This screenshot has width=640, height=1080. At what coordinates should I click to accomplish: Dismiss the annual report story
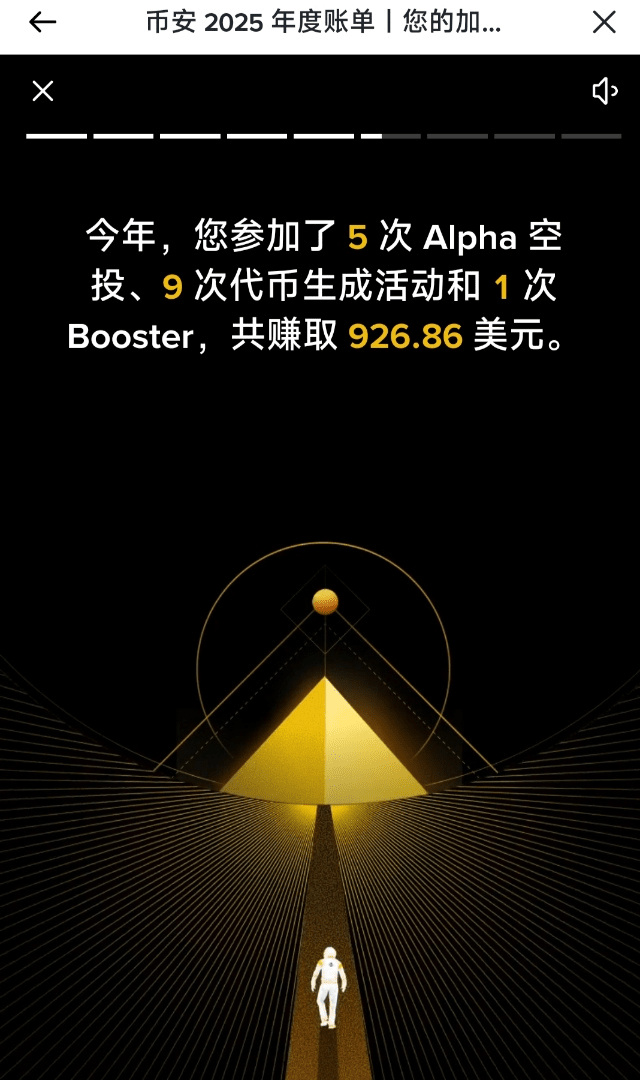click(43, 91)
